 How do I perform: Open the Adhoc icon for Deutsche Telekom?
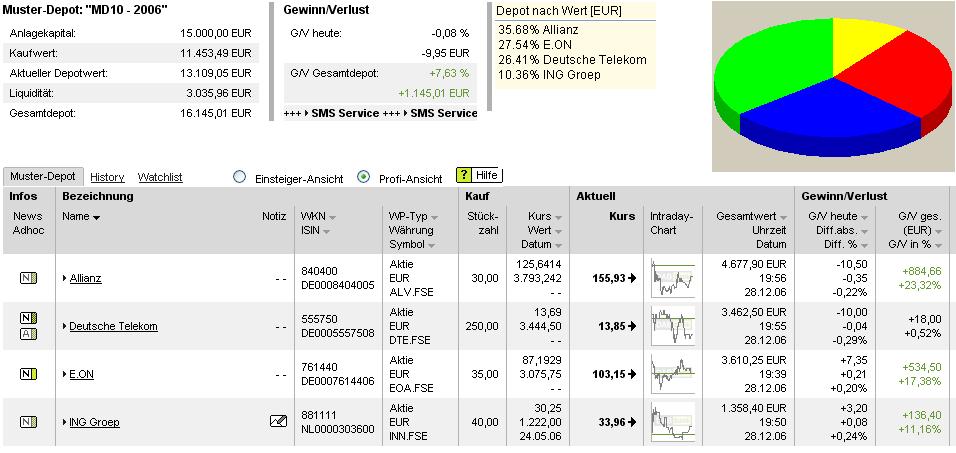(28, 334)
